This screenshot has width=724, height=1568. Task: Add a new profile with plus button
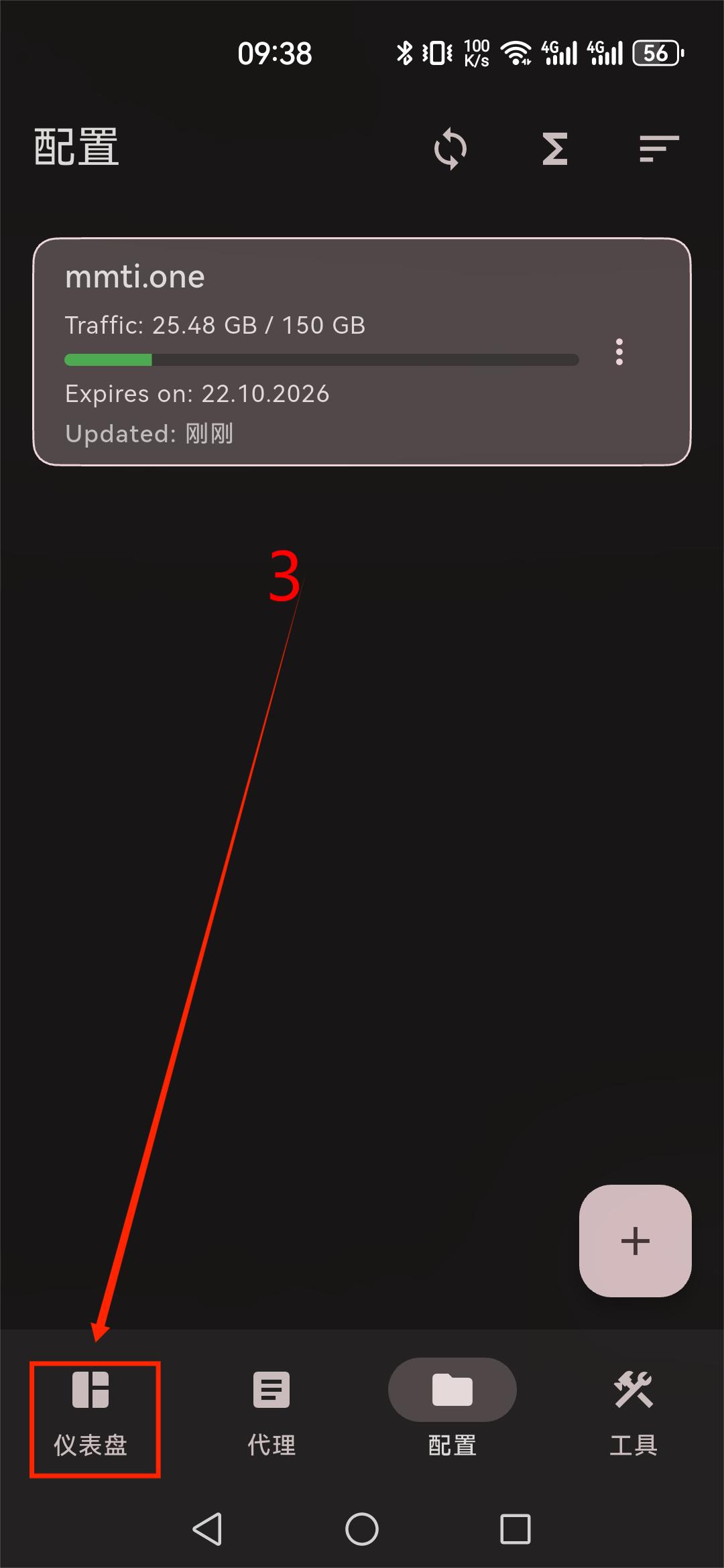[x=635, y=1241]
